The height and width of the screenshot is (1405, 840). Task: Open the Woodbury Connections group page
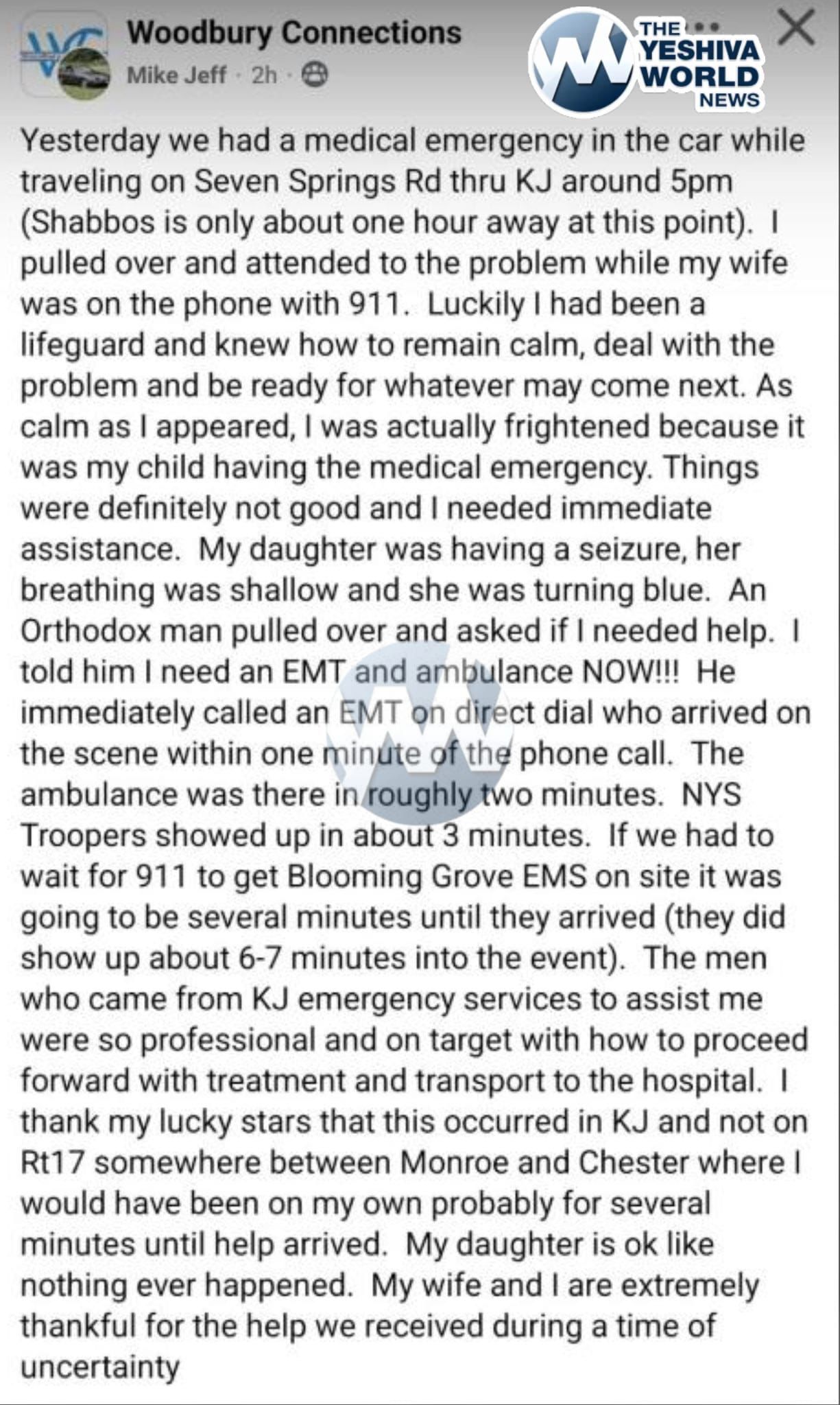coord(294,33)
